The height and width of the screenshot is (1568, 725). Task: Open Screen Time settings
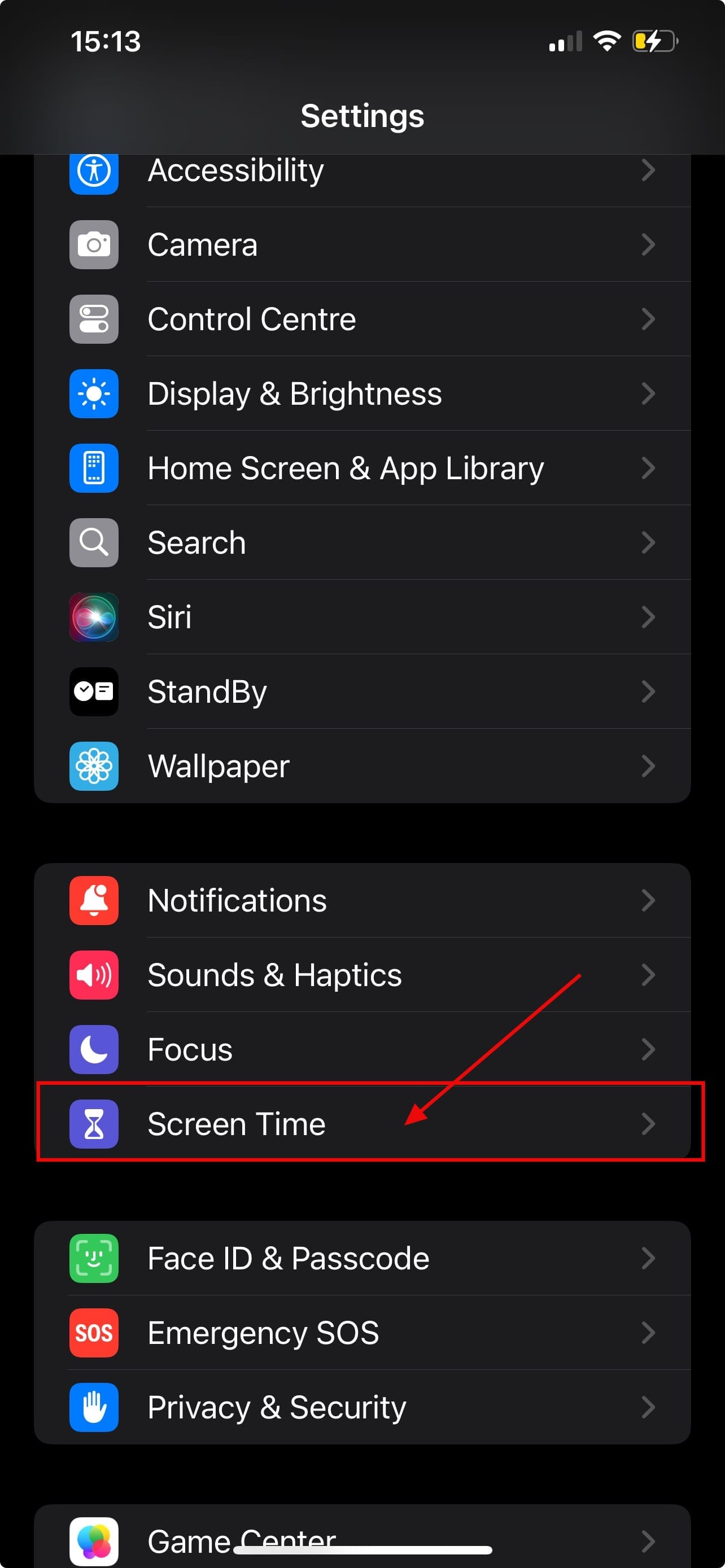click(361, 1124)
